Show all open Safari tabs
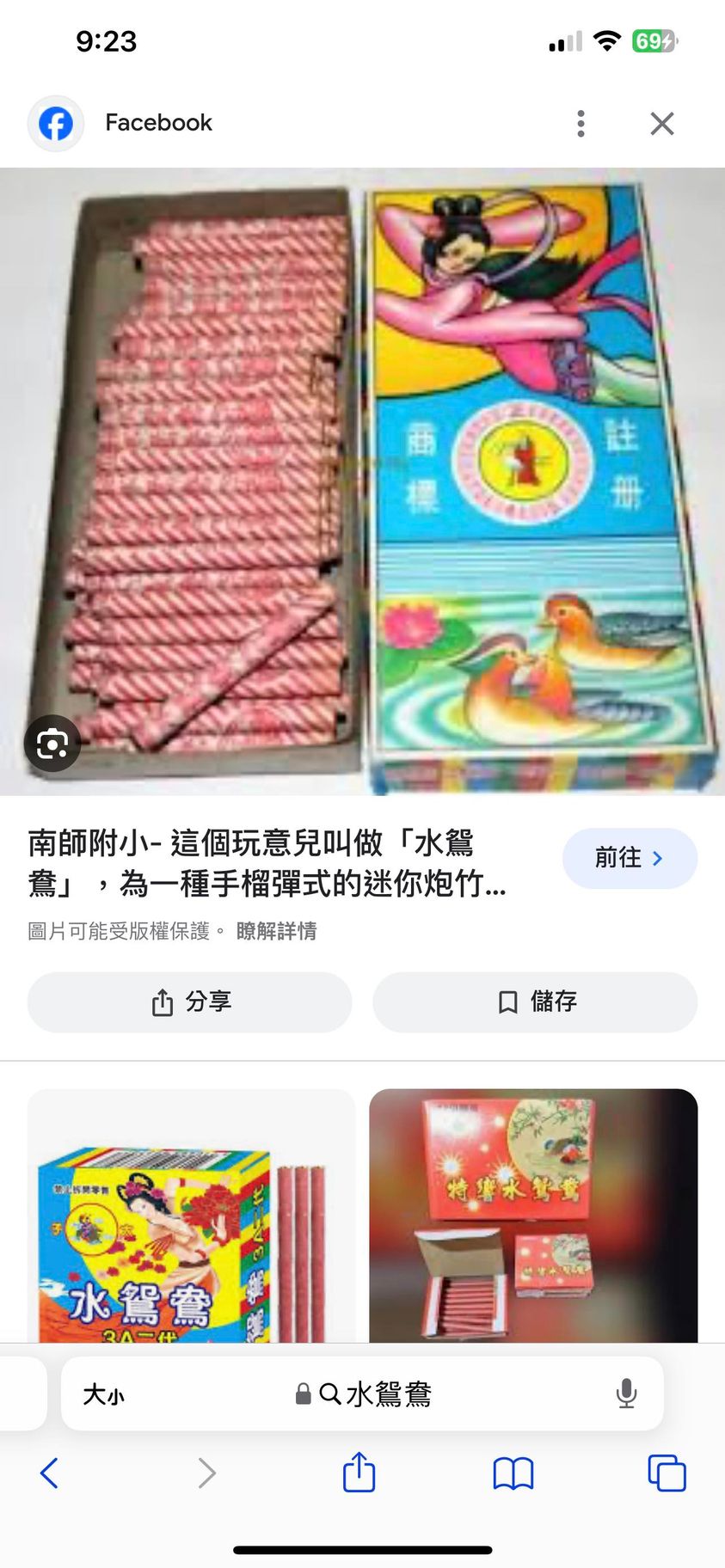Image resolution: width=725 pixels, height=1568 pixels. [667, 1473]
